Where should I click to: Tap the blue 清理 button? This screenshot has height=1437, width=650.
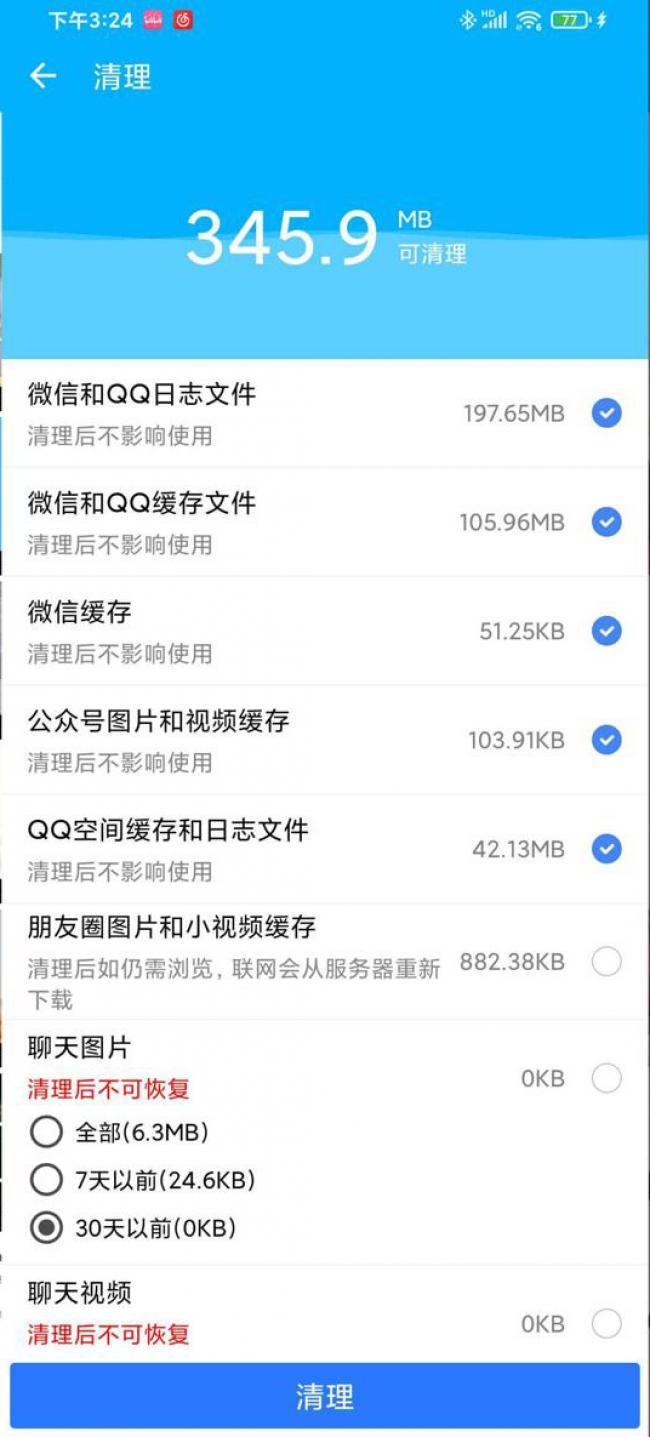[325, 1396]
